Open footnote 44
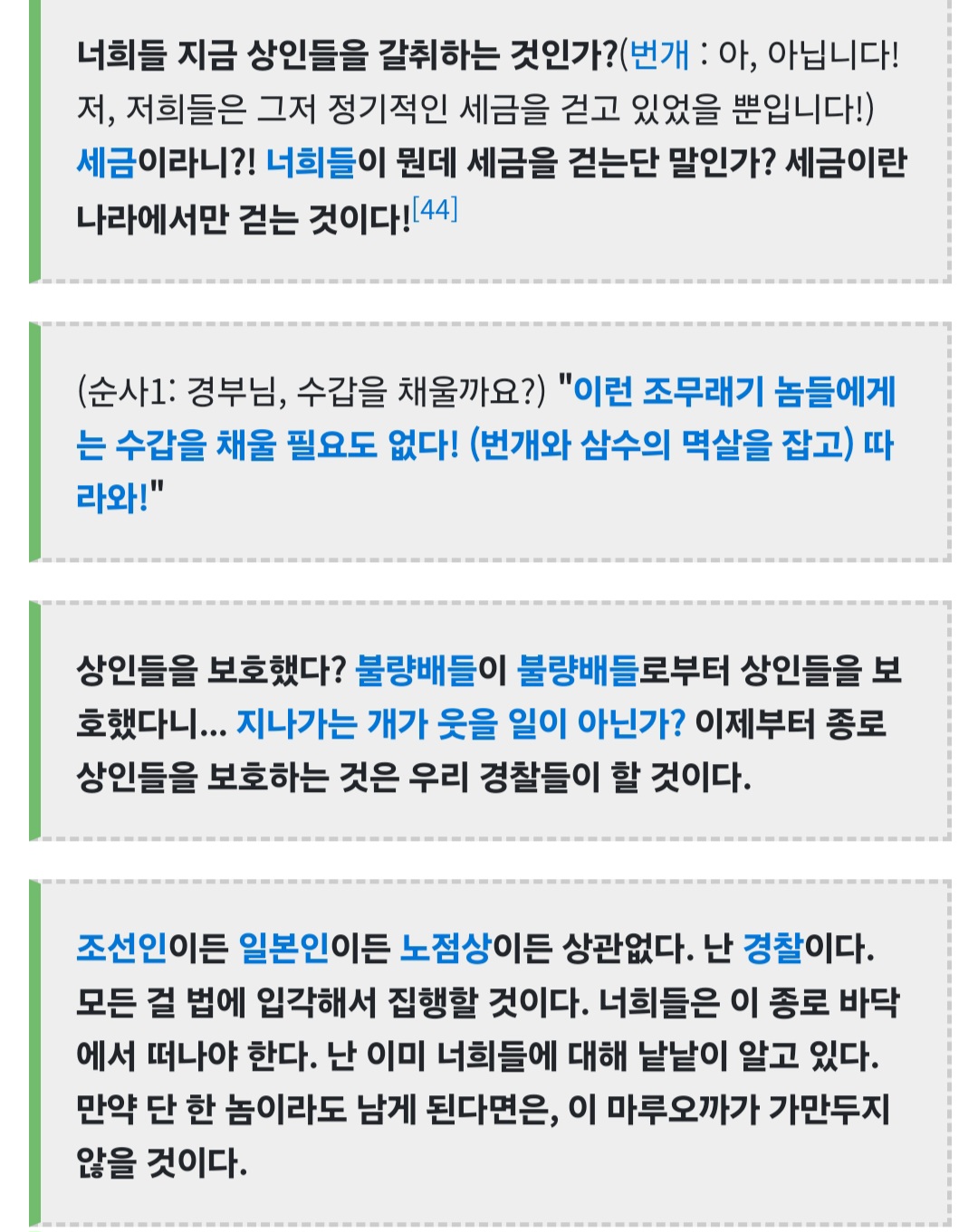The height and width of the screenshot is (1232, 978). point(435,210)
